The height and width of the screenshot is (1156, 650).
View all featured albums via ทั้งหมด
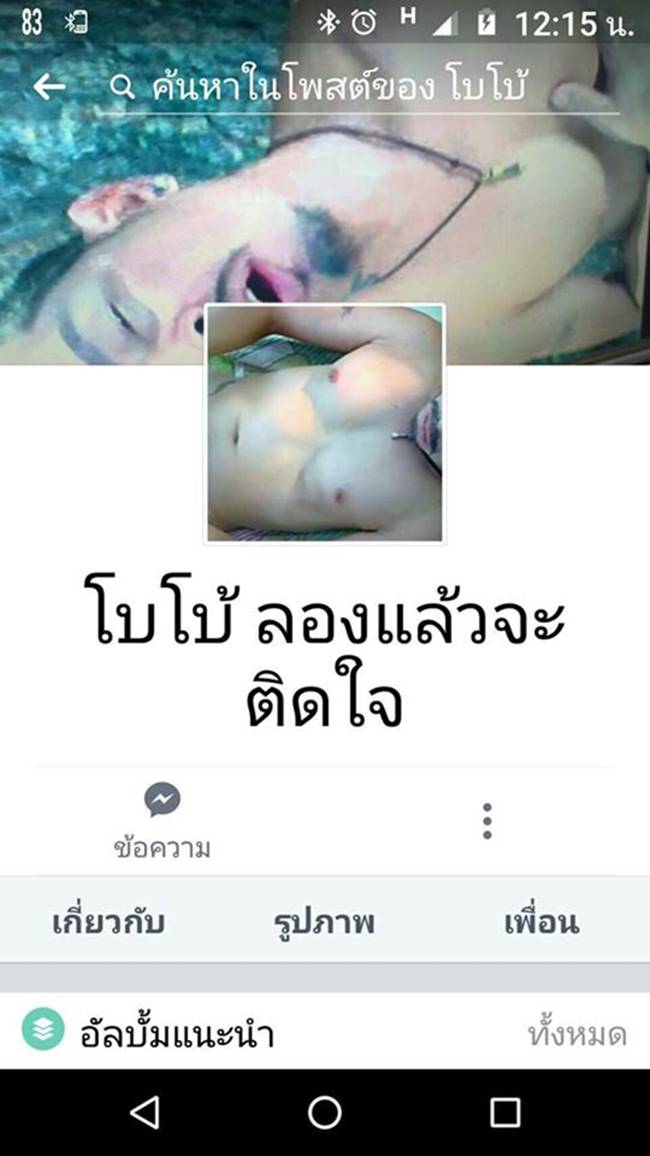pyautogui.click(x=577, y=1034)
